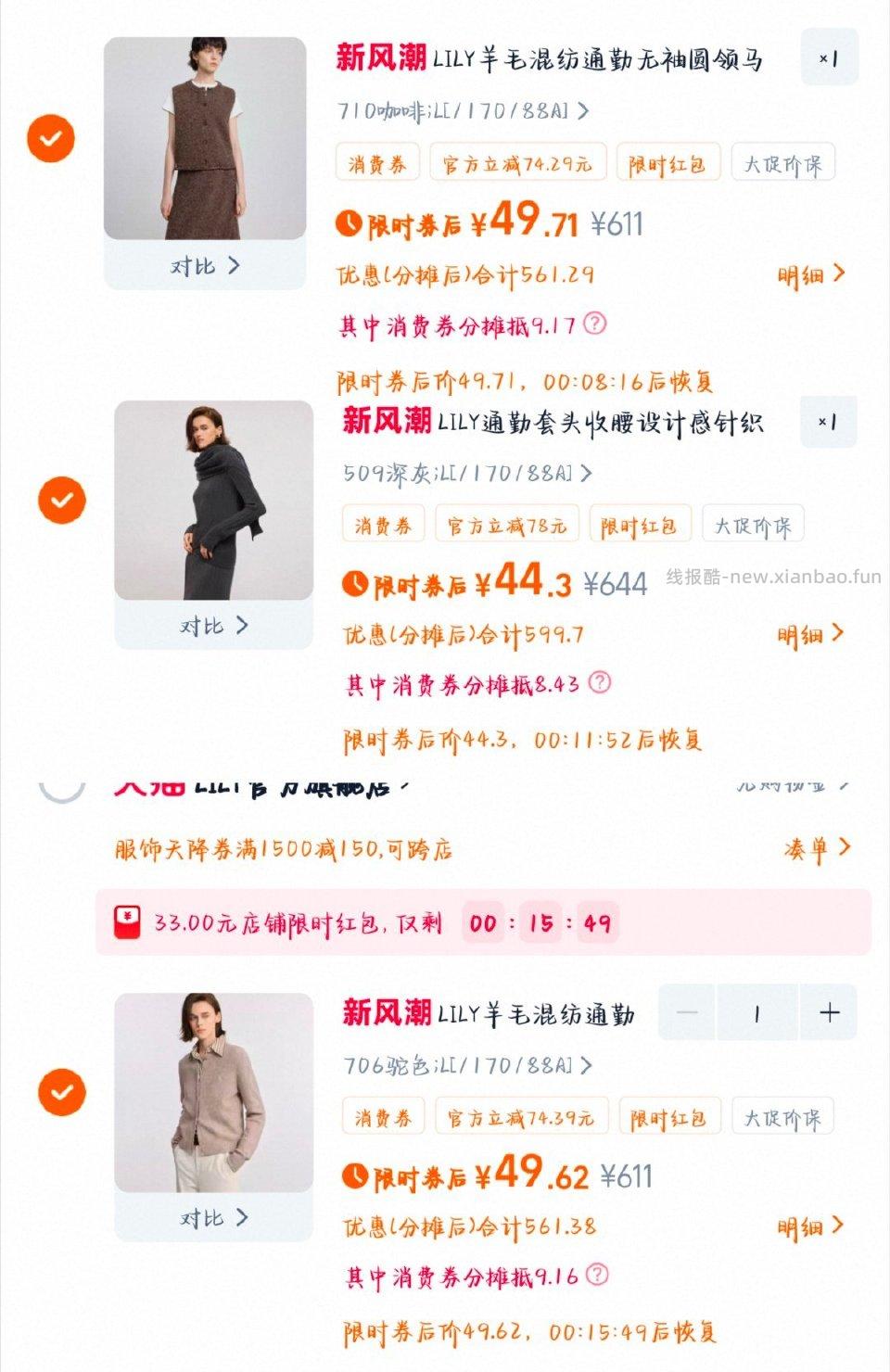Open 明细 details for the first item

pyautogui.click(x=811, y=273)
